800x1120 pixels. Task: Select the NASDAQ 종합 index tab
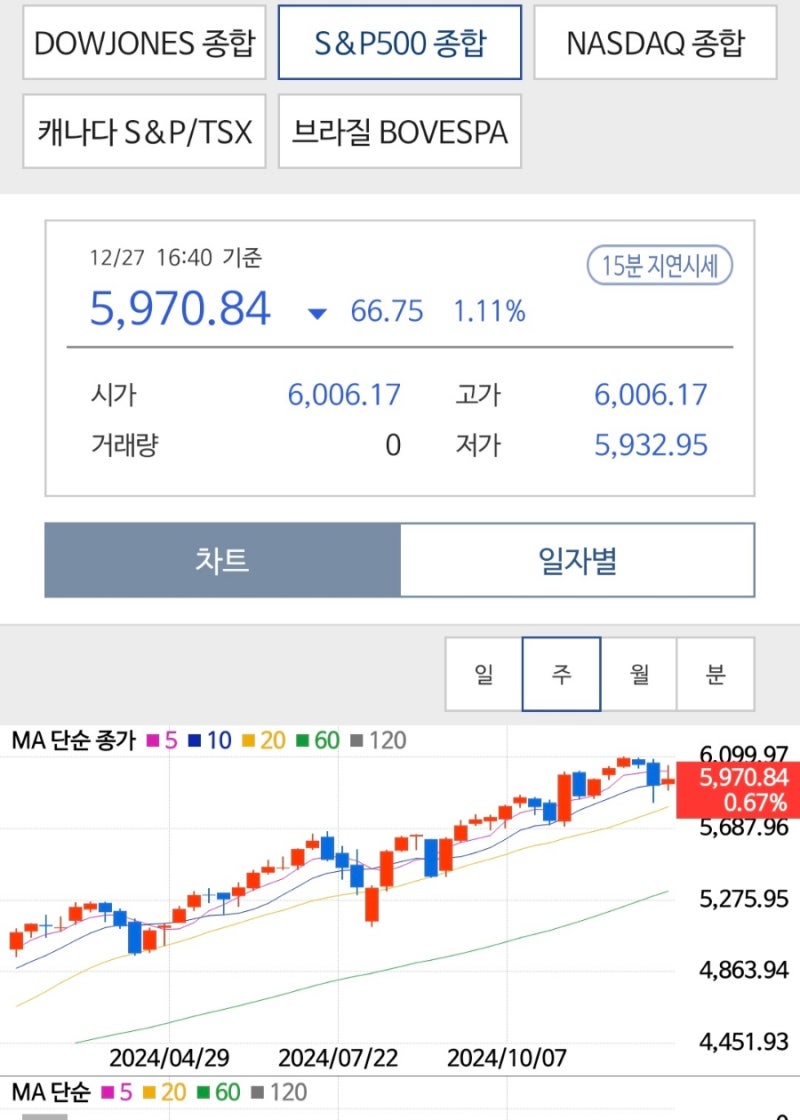pos(657,43)
